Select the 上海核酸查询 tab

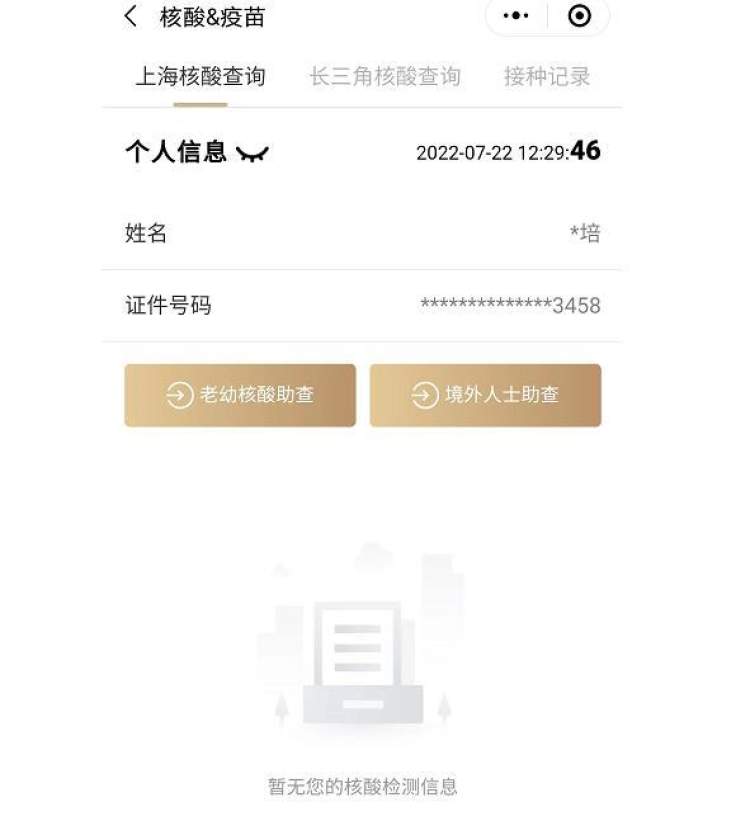tap(200, 76)
